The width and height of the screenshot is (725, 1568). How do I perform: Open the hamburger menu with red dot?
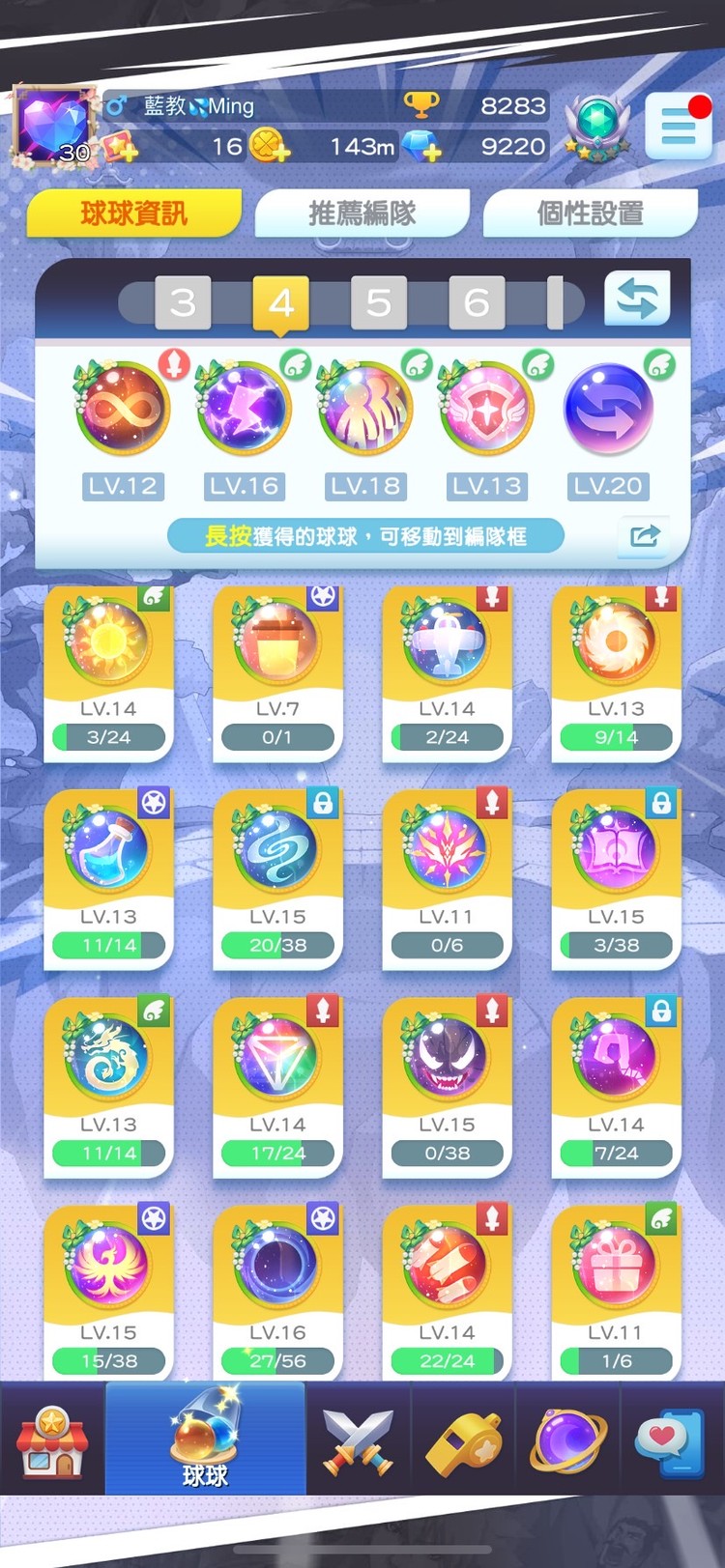coord(678,127)
